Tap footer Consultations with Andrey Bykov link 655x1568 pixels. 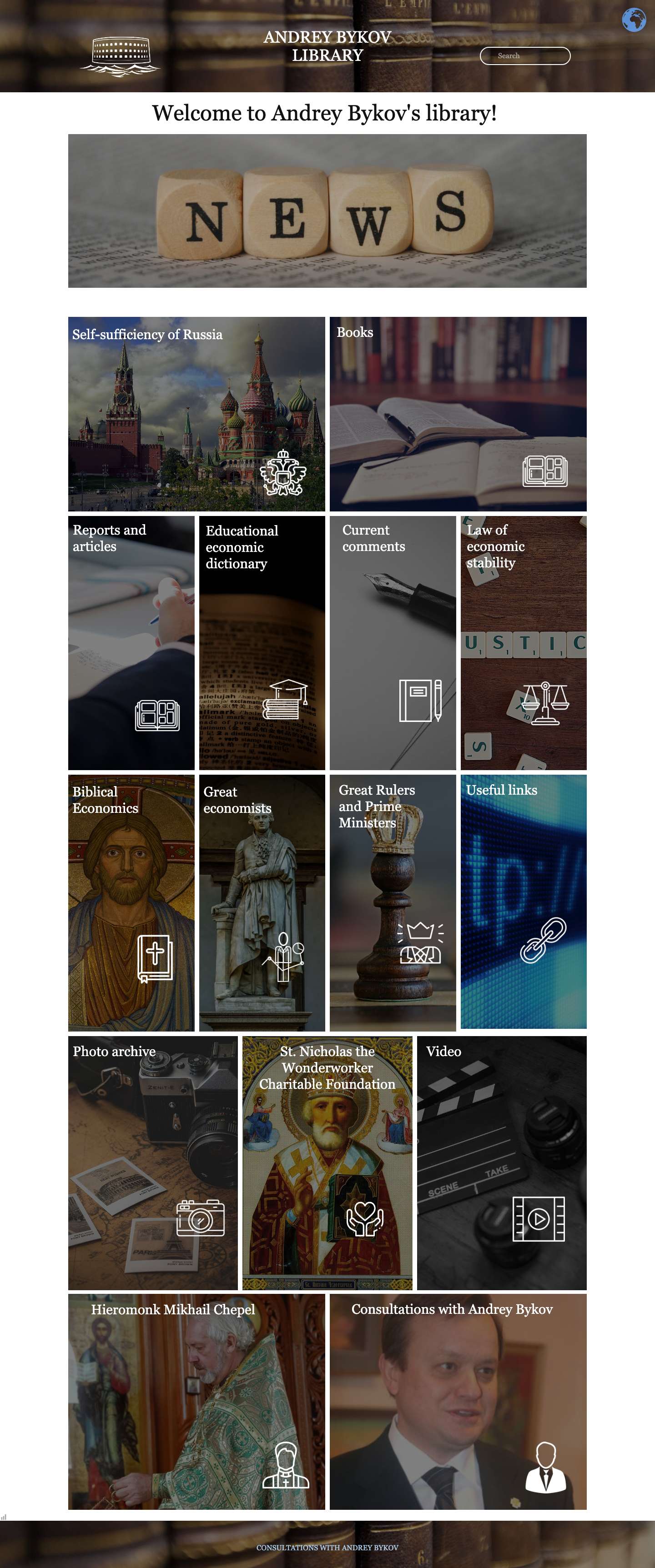coord(327,1547)
